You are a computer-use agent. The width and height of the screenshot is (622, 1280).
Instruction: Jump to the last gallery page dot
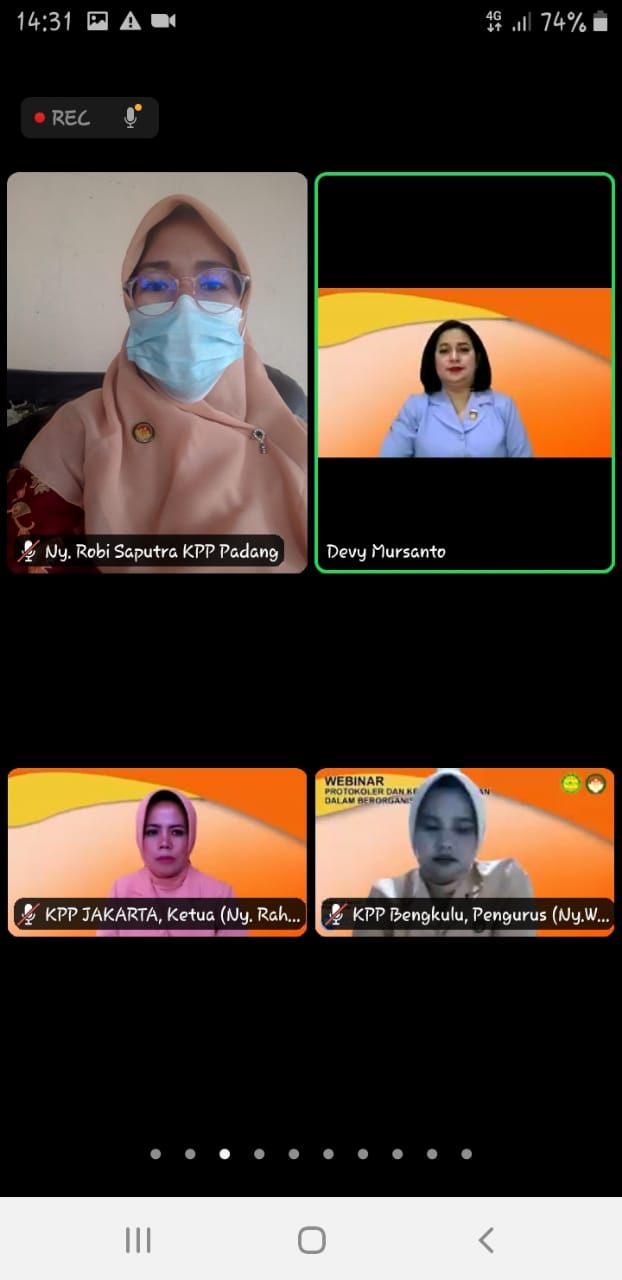(467, 1154)
